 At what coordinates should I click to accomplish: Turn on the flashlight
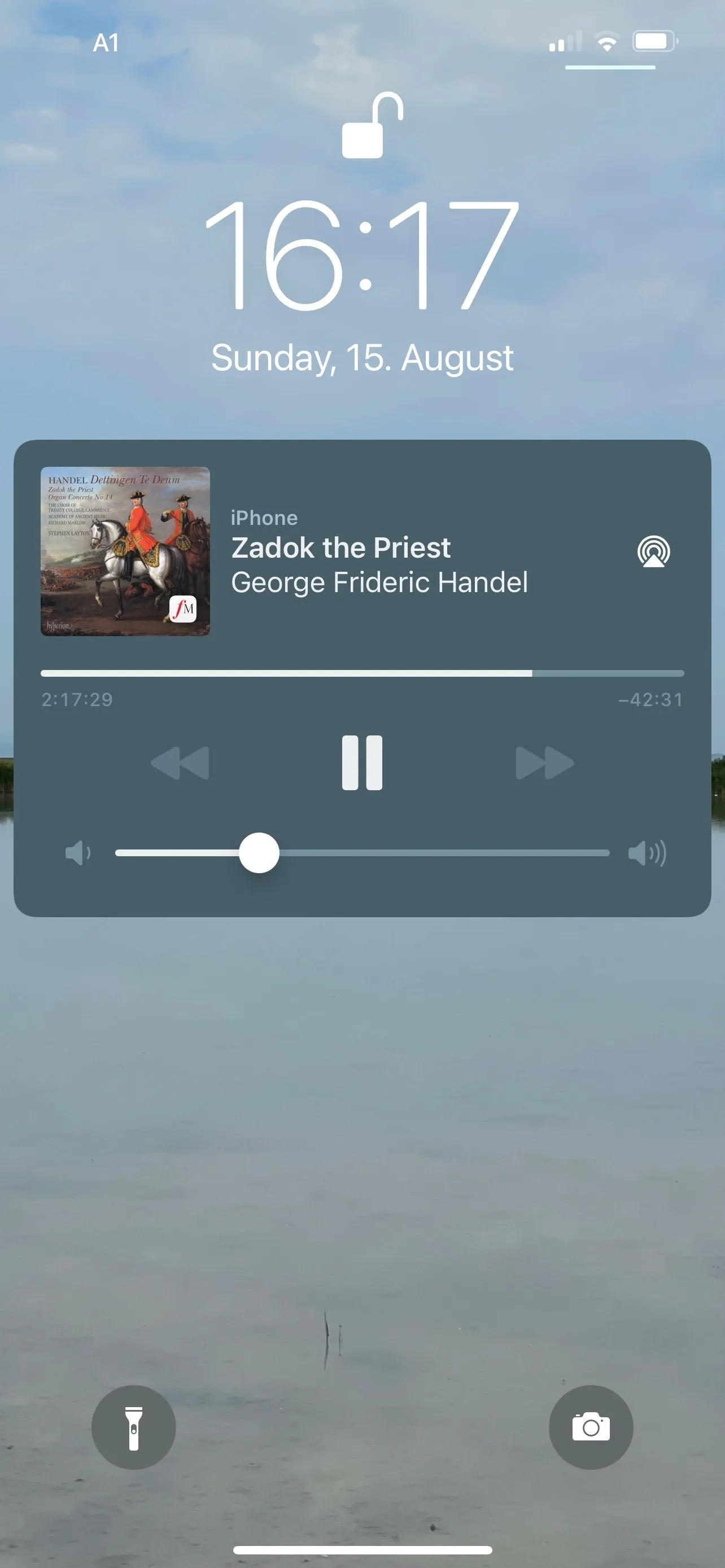pos(133,1427)
